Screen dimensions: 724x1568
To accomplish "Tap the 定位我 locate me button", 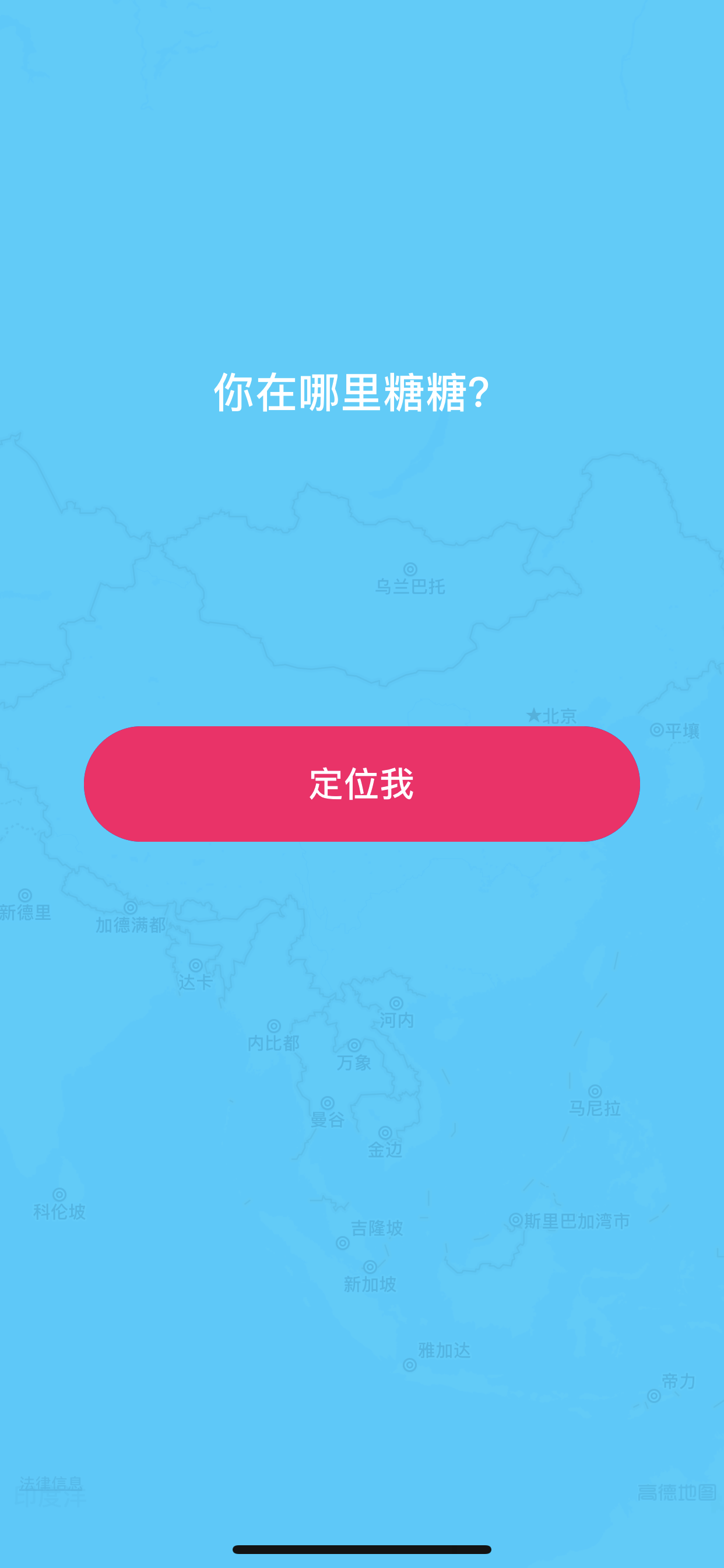I will click(361, 783).
